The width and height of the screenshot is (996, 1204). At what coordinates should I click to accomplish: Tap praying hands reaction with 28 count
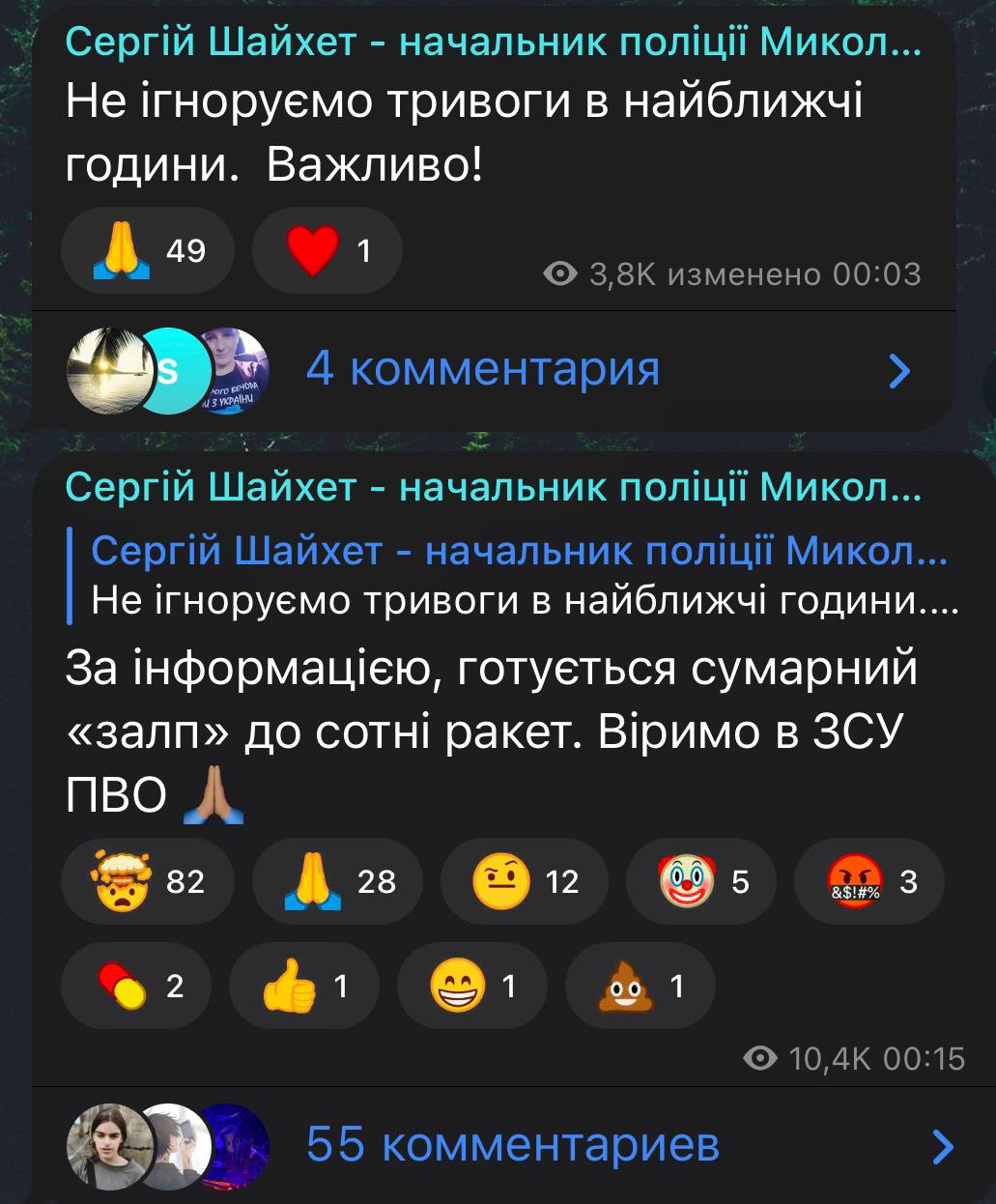337,881
